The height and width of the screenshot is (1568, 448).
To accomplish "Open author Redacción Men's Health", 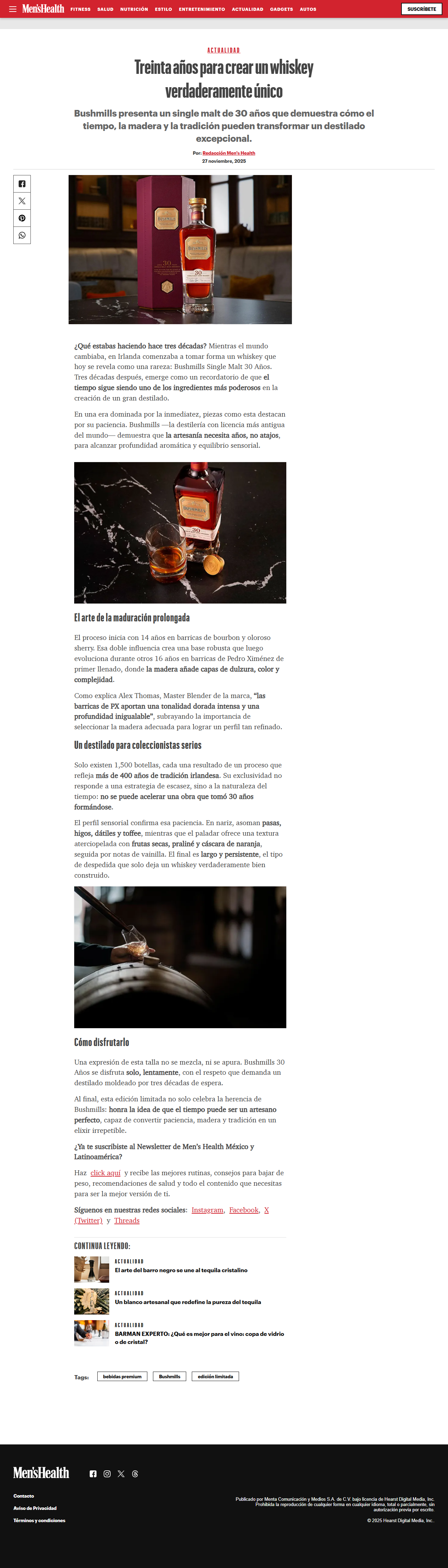I will [x=228, y=153].
